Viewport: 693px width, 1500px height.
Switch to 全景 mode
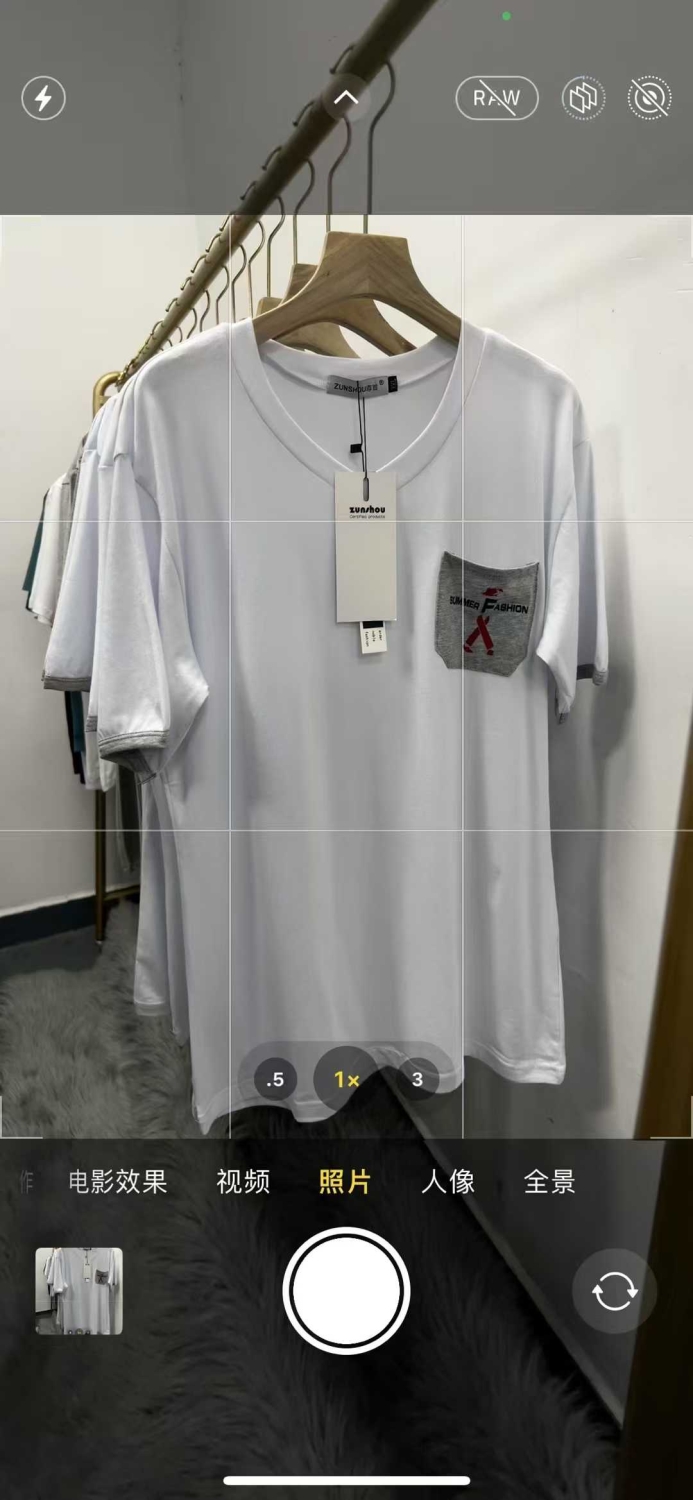coord(550,1182)
